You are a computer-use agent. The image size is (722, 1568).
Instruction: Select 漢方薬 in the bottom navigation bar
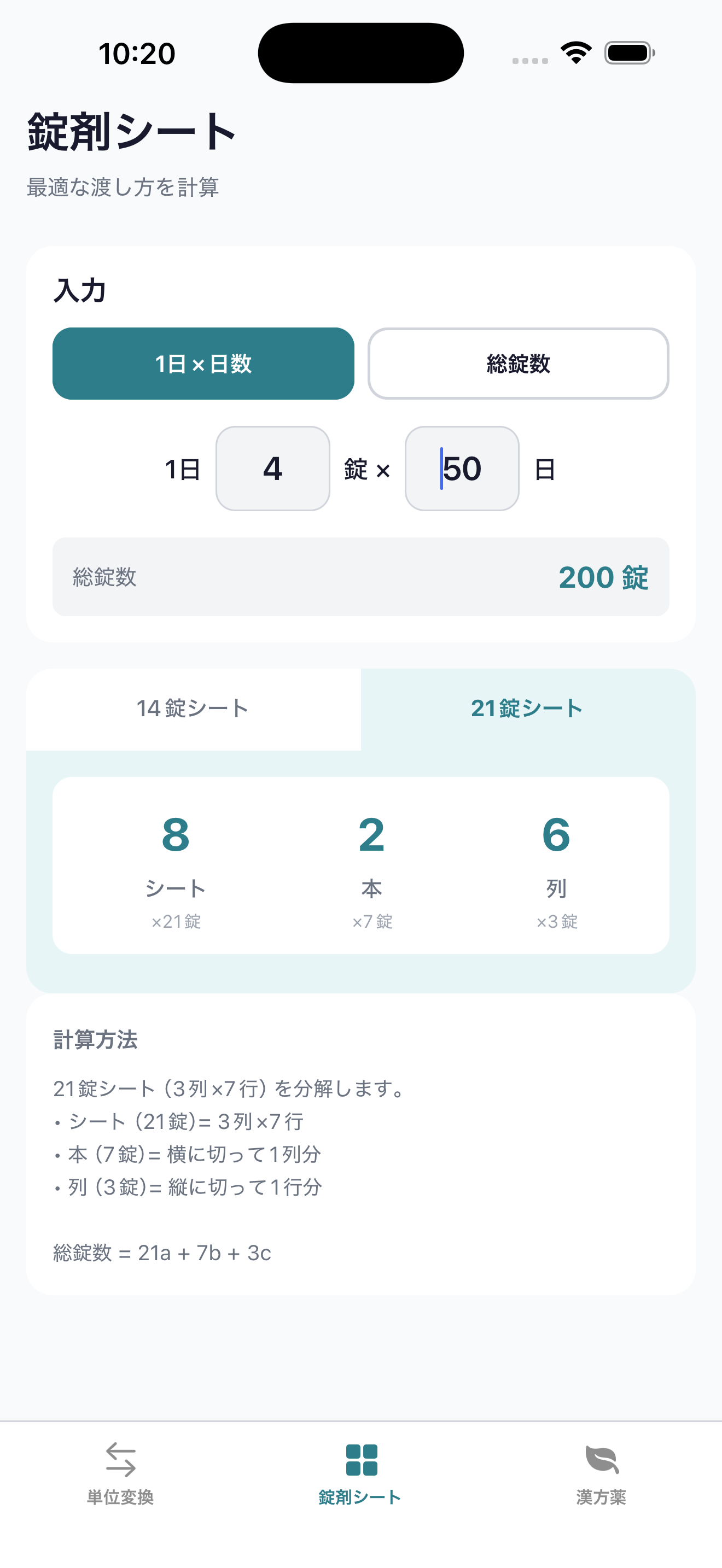tap(602, 1497)
